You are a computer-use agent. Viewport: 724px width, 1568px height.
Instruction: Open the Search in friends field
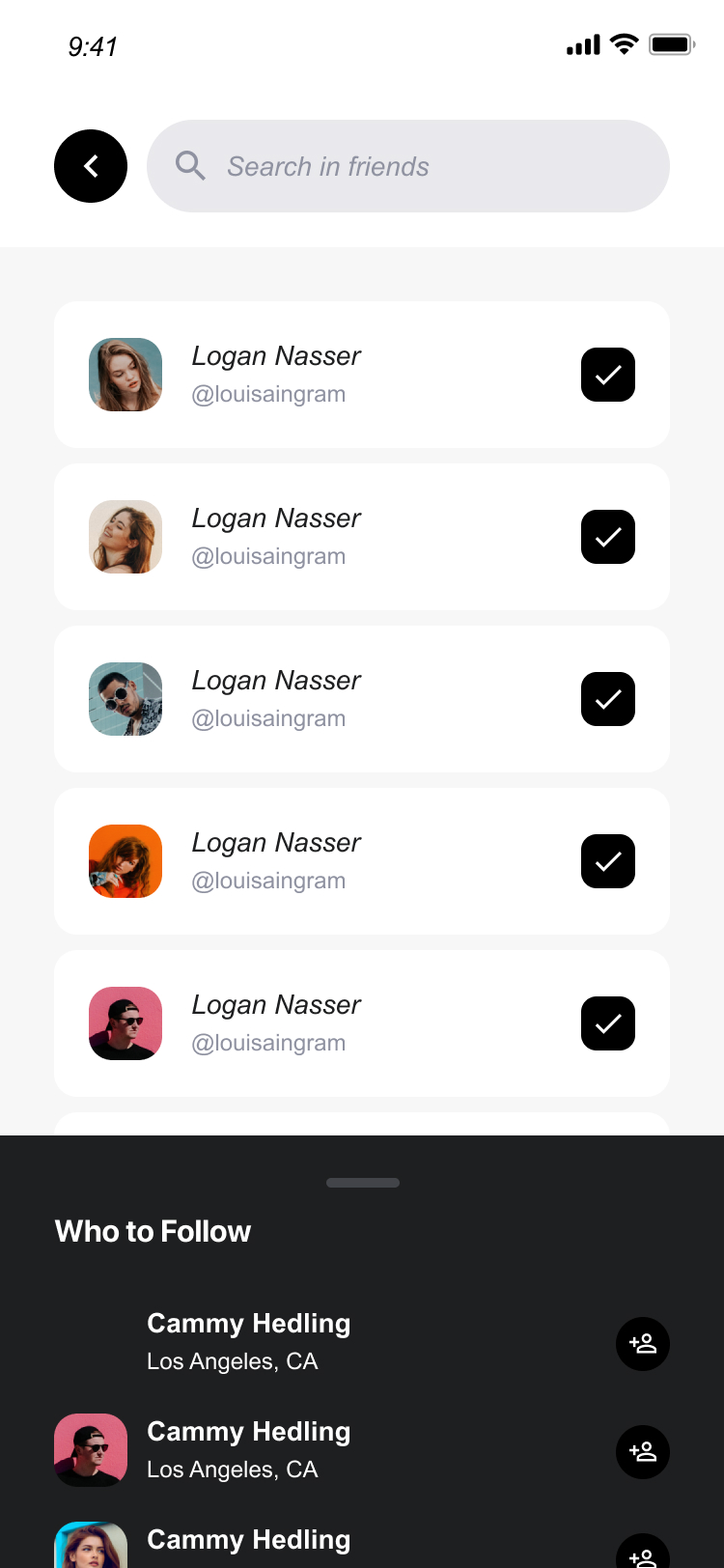[x=407, y=166]
